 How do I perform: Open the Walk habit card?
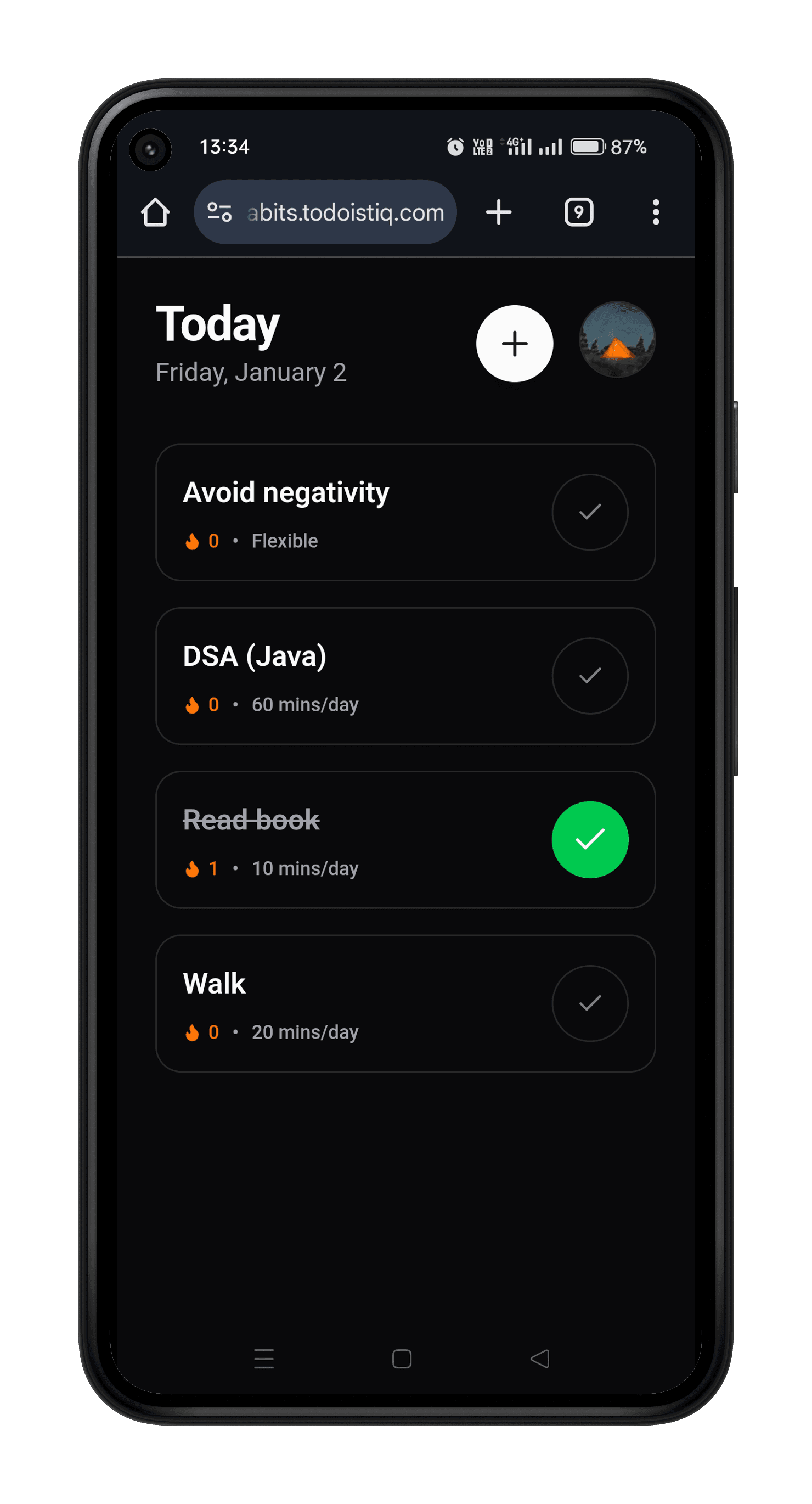(350, 1003)
